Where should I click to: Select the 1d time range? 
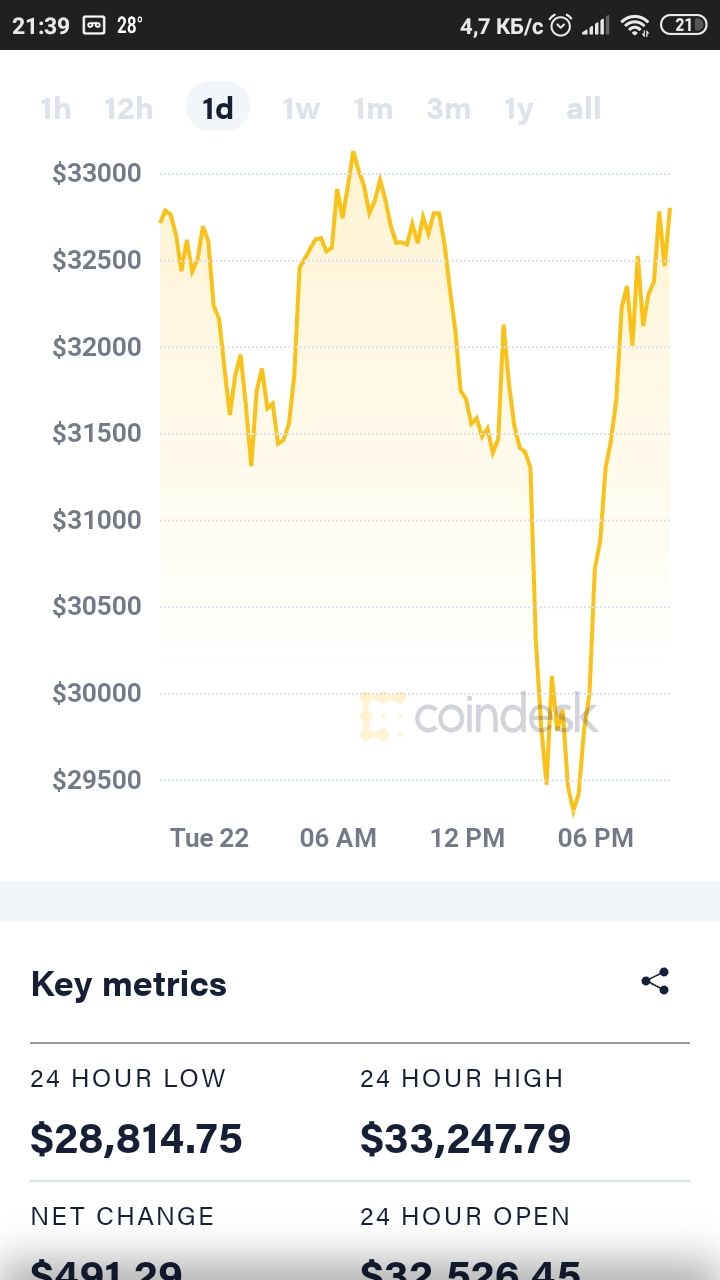point(218,107)
